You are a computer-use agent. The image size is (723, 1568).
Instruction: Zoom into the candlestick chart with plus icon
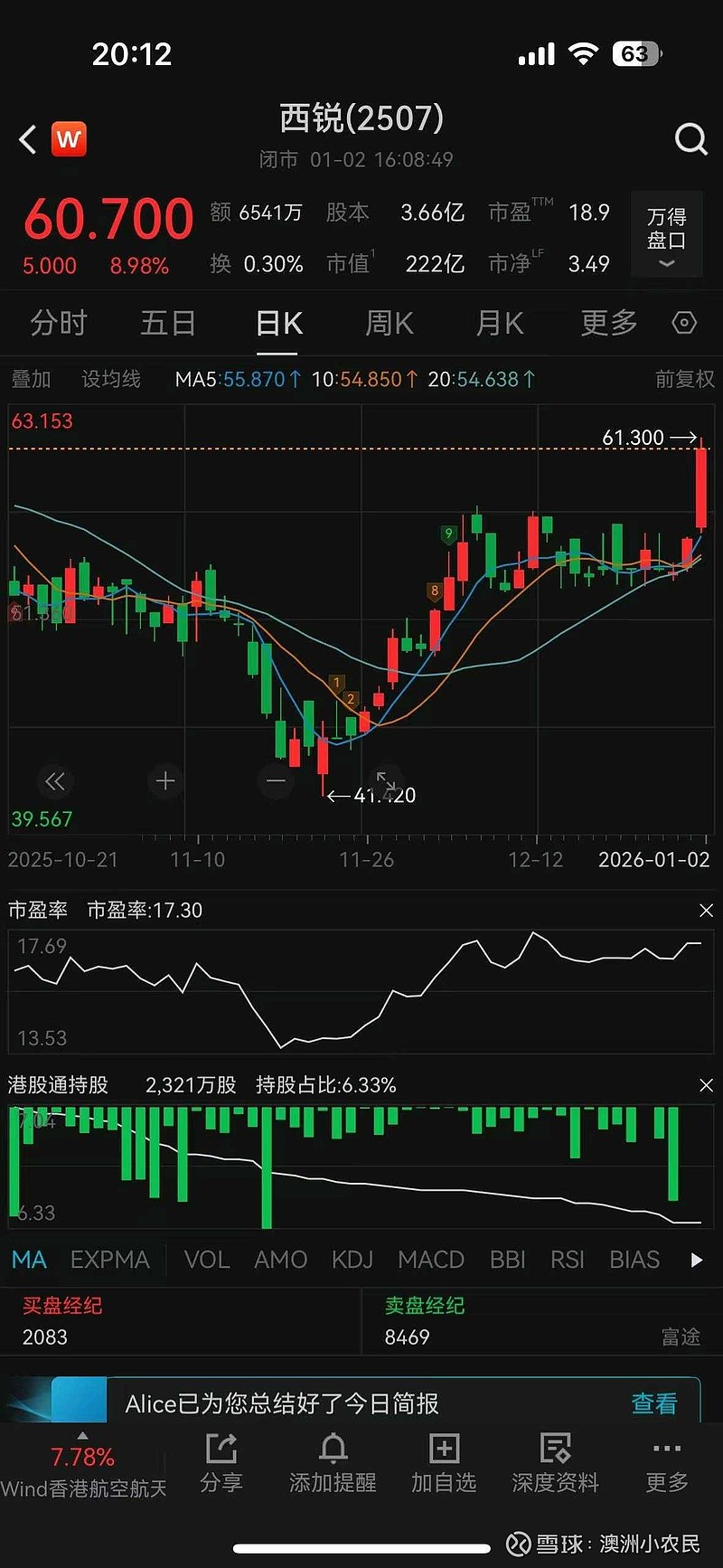166,780
